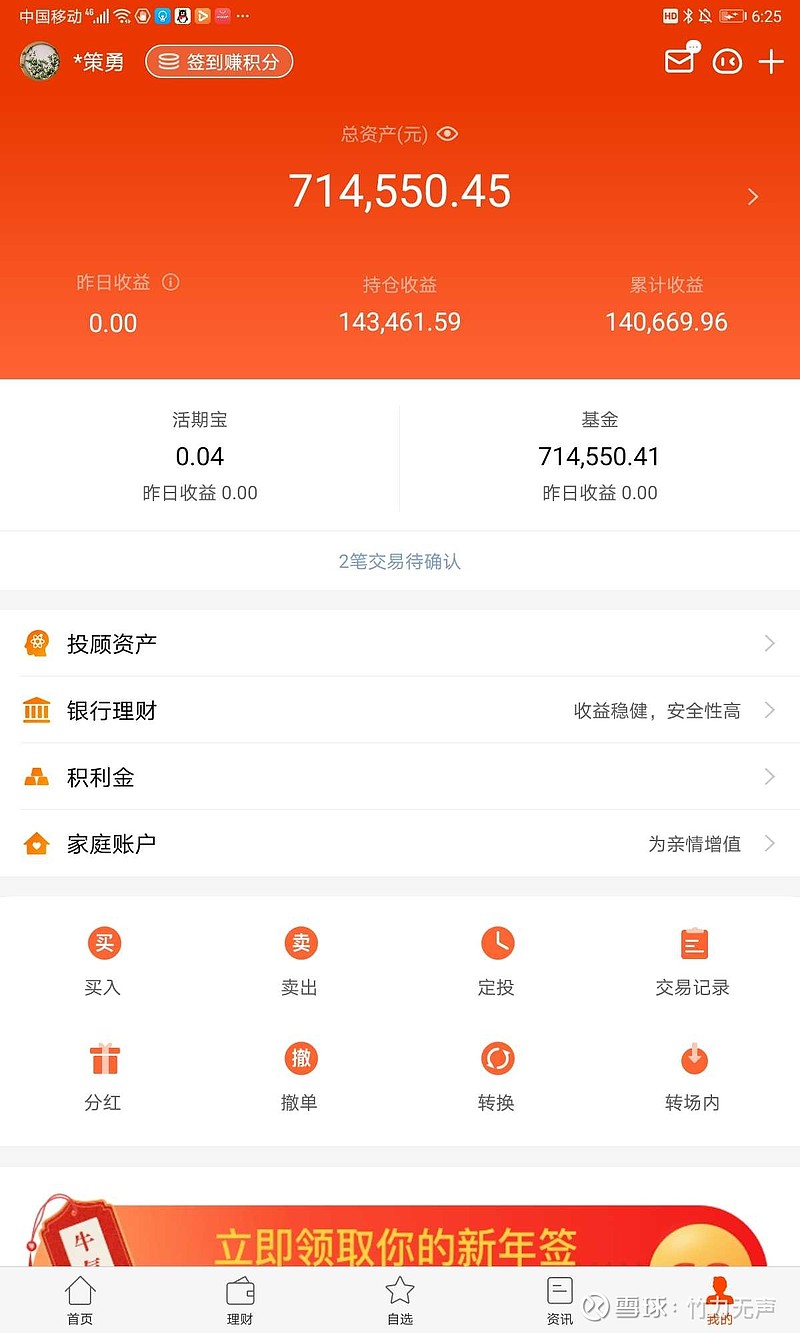This screenshot has width=800, height=1333.
Task: Toggle asset visibility with the eye icon
Action: [447, 133]
